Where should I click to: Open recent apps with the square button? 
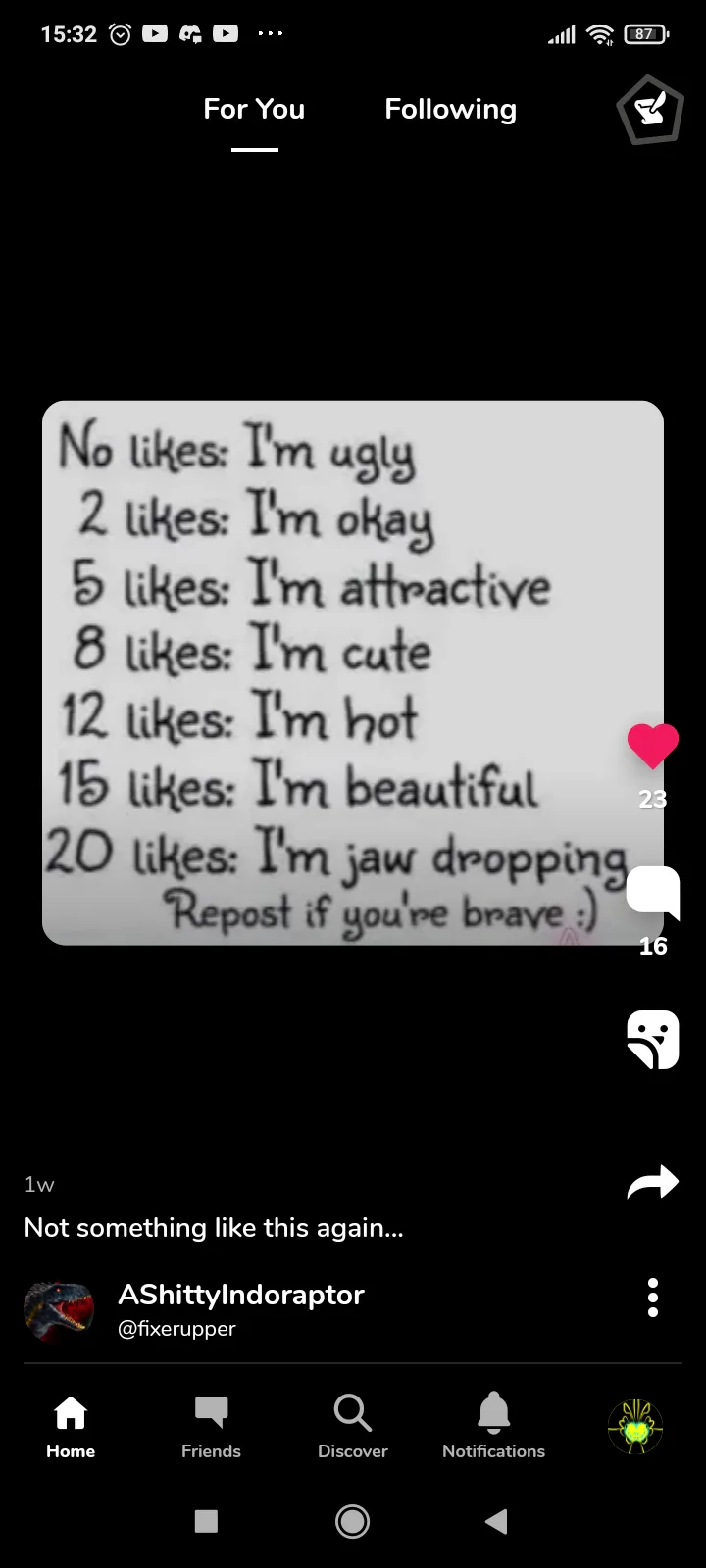point(206,1521)
